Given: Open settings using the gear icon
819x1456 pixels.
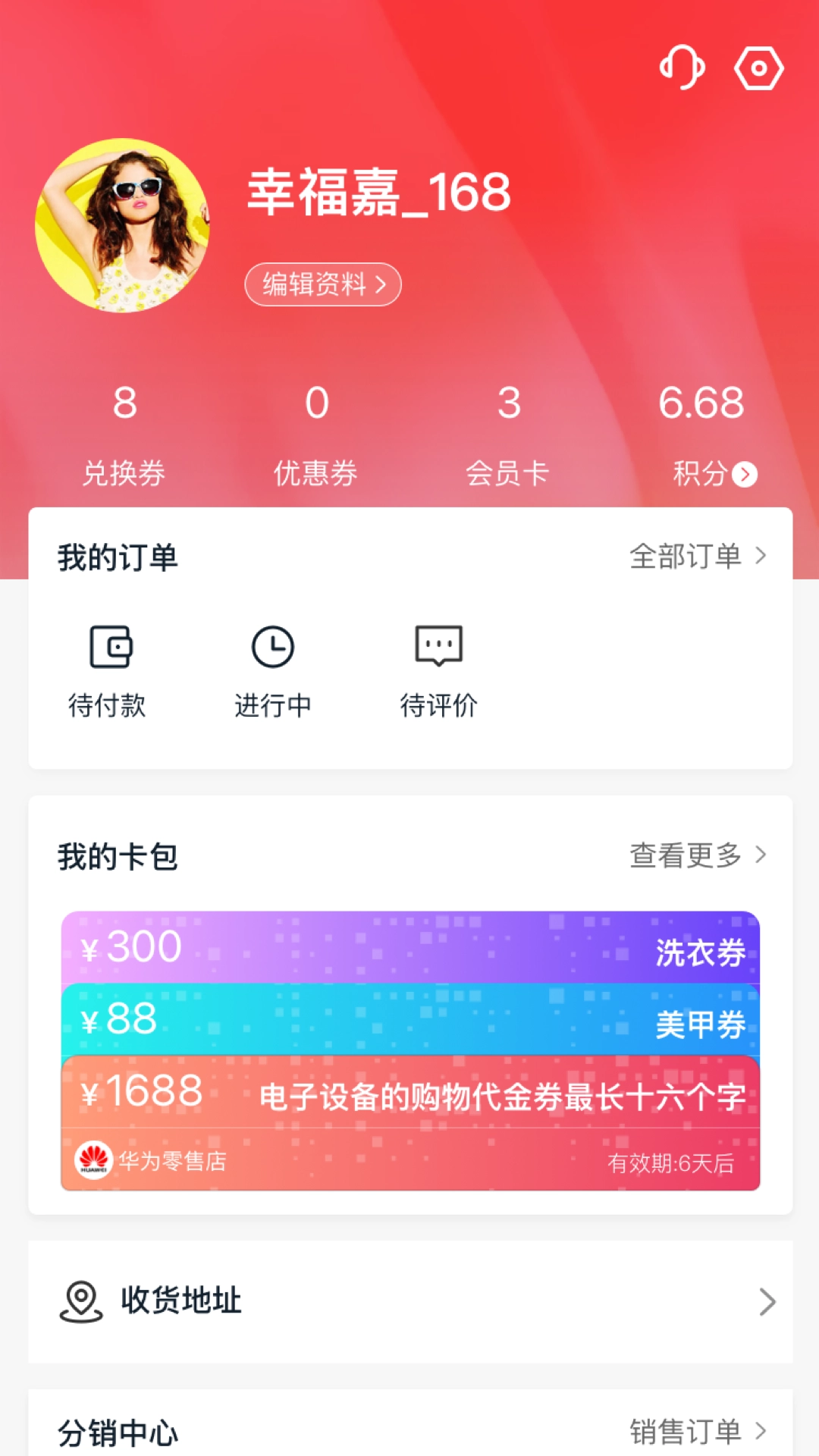Looking at the screenshot, I should pos(759,68).
